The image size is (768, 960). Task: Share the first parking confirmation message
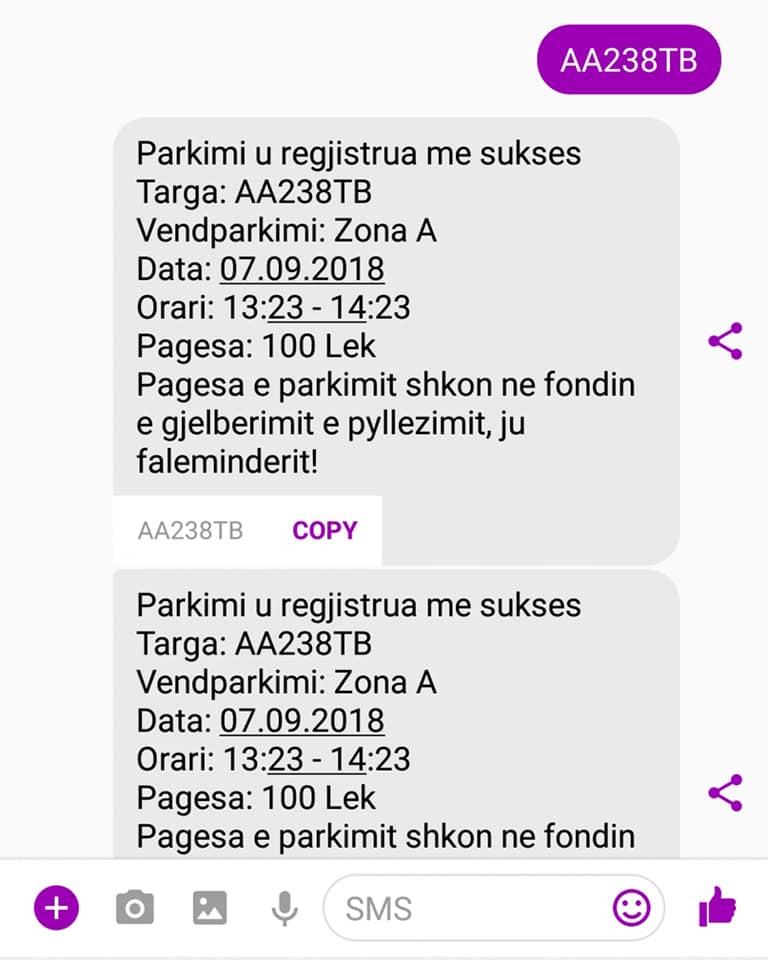[725, 341]
